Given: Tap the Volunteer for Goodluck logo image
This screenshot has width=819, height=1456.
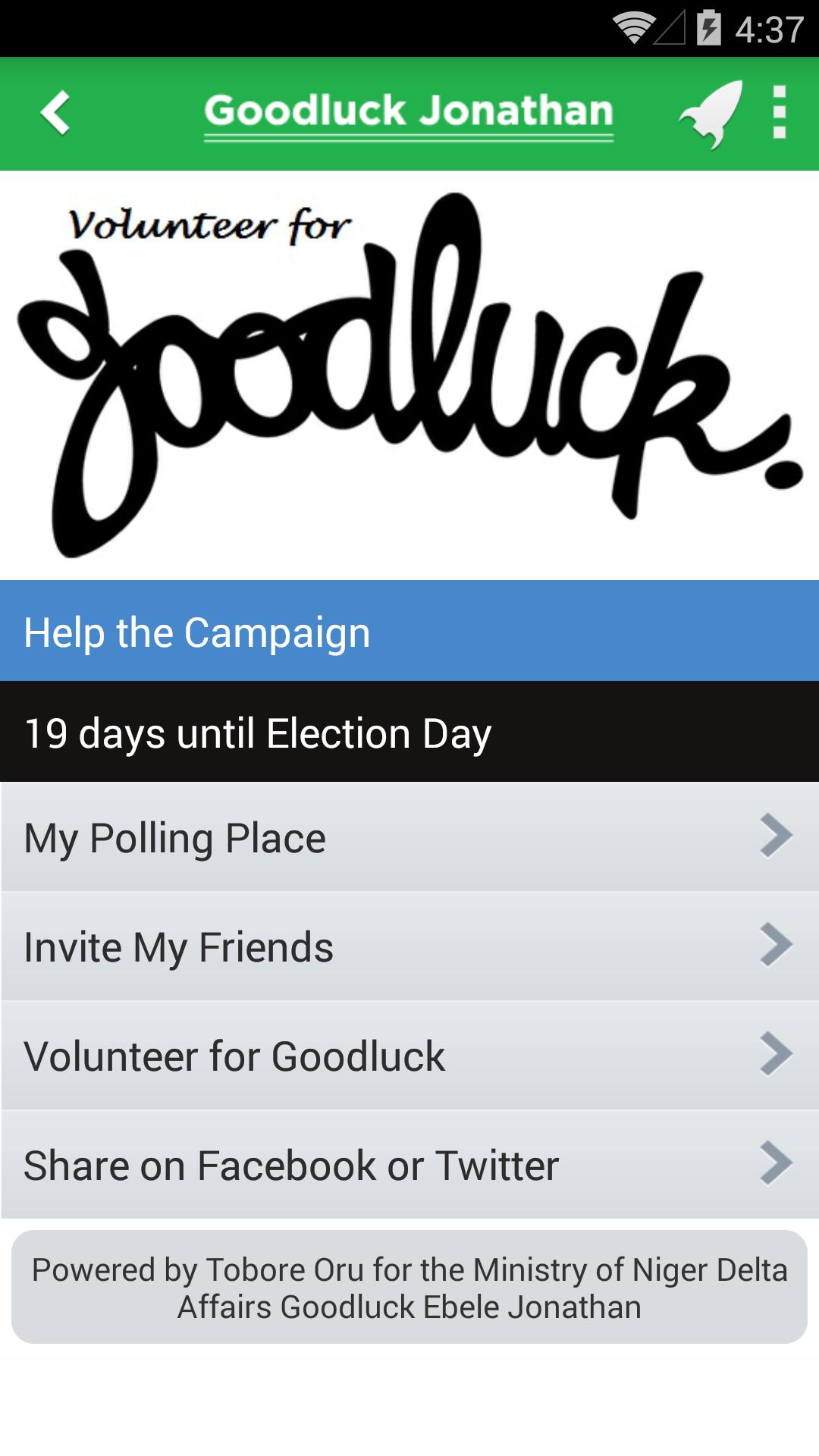Looking at the screenshot, I should pyautogui.click(x=409, y=372).
